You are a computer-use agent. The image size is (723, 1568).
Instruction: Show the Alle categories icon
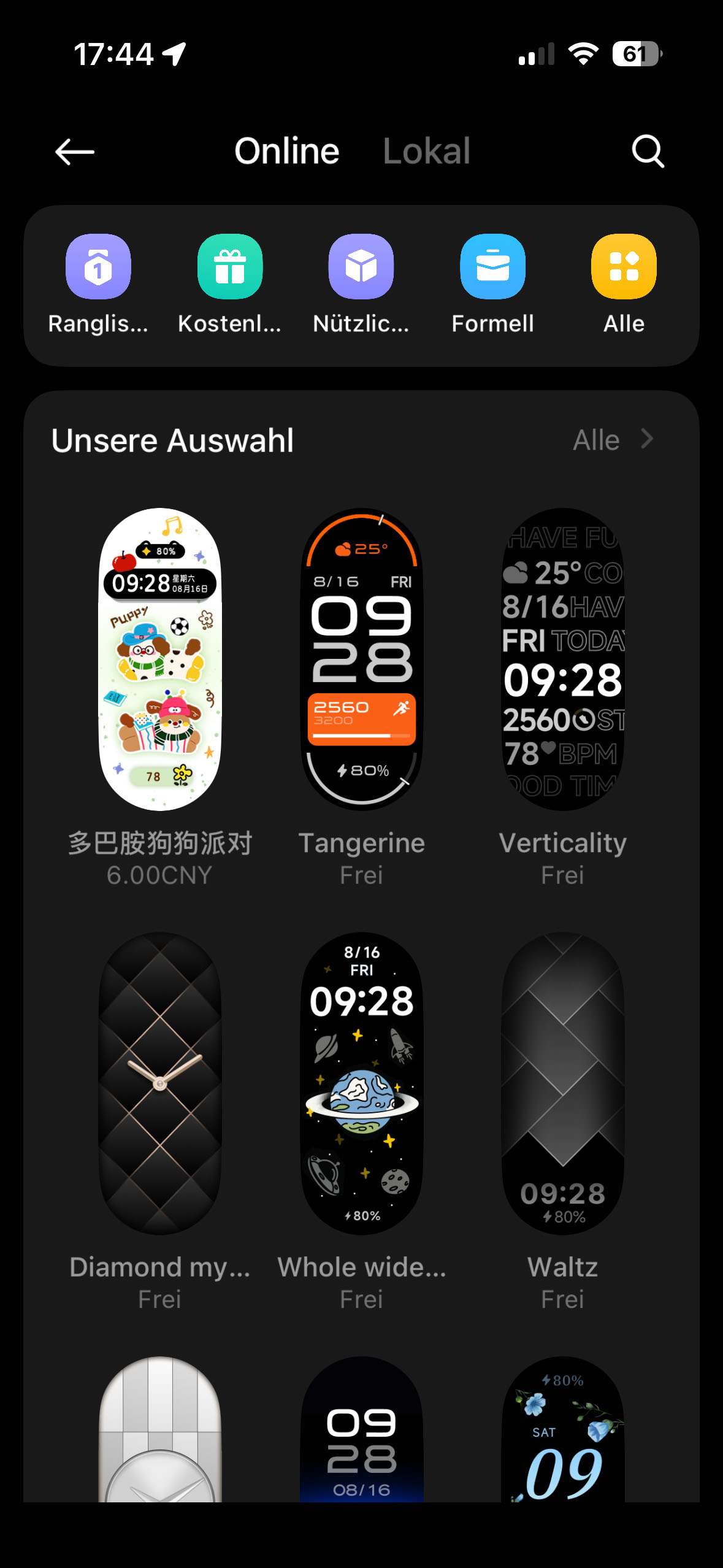coord(624,267)
